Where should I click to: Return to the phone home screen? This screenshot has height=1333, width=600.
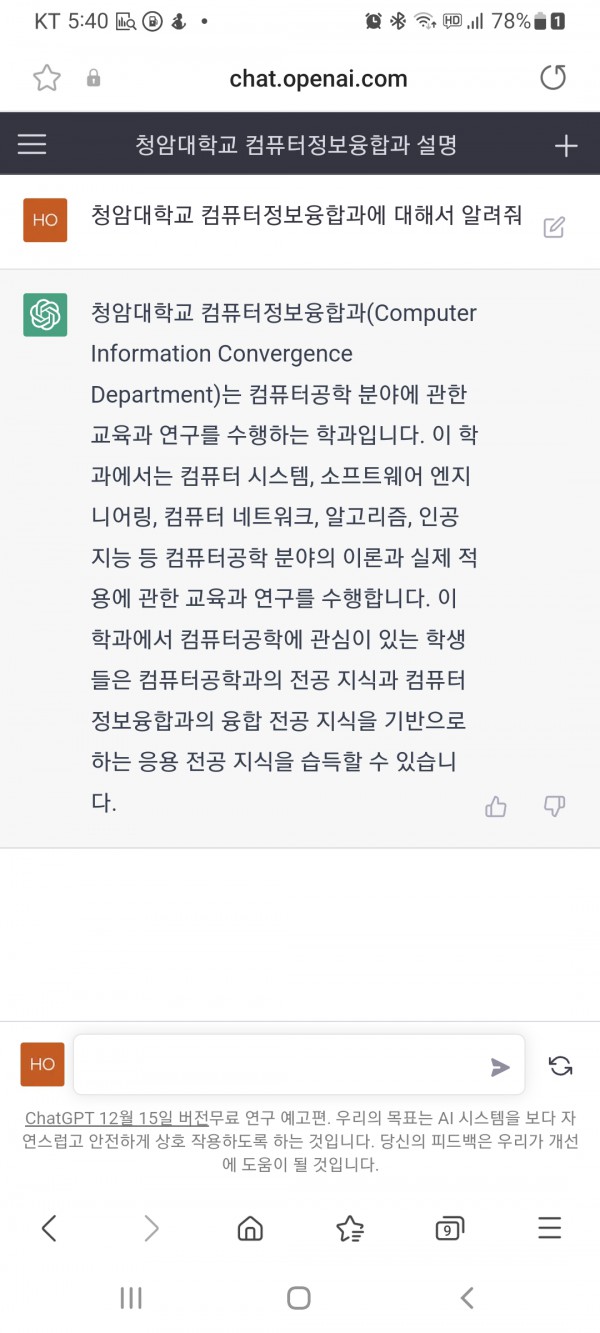click(298, 1298)
